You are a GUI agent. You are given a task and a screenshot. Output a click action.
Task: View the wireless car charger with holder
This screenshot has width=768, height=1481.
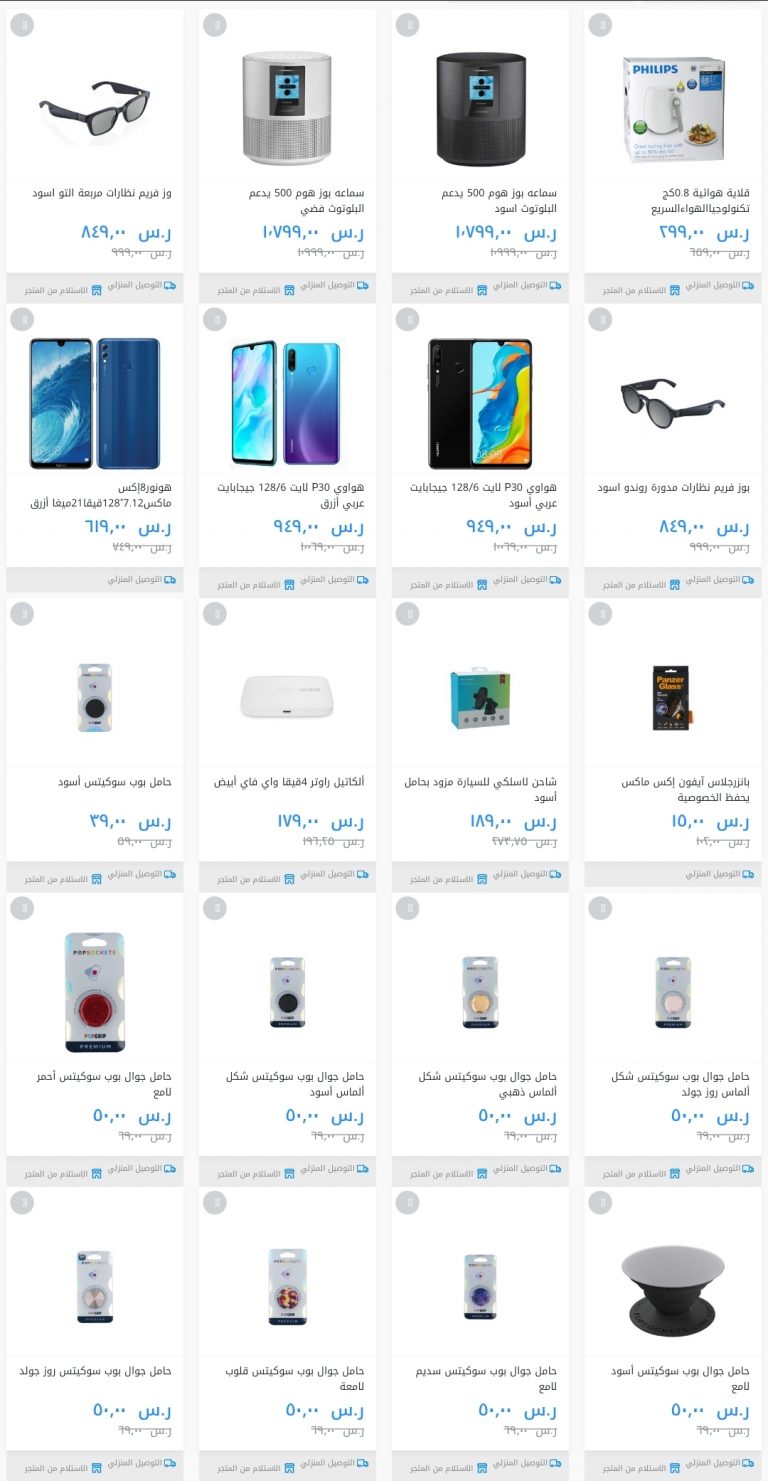(480, 745)
